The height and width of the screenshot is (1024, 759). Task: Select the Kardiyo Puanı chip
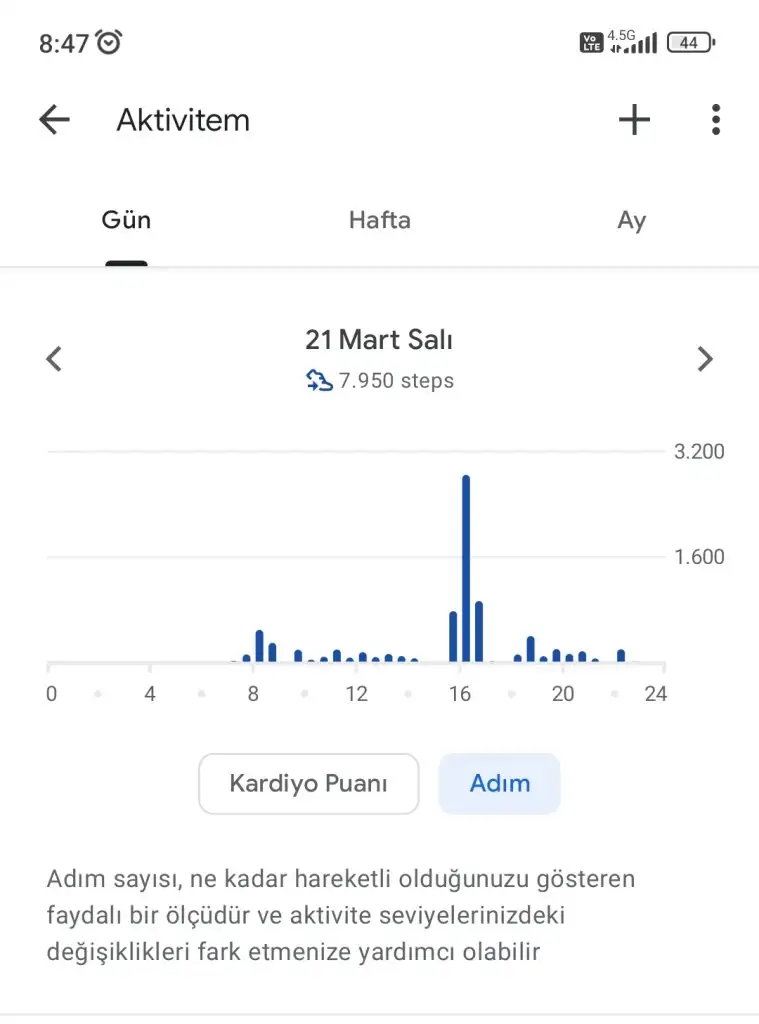pyautogui.click(x=308, y=784)
